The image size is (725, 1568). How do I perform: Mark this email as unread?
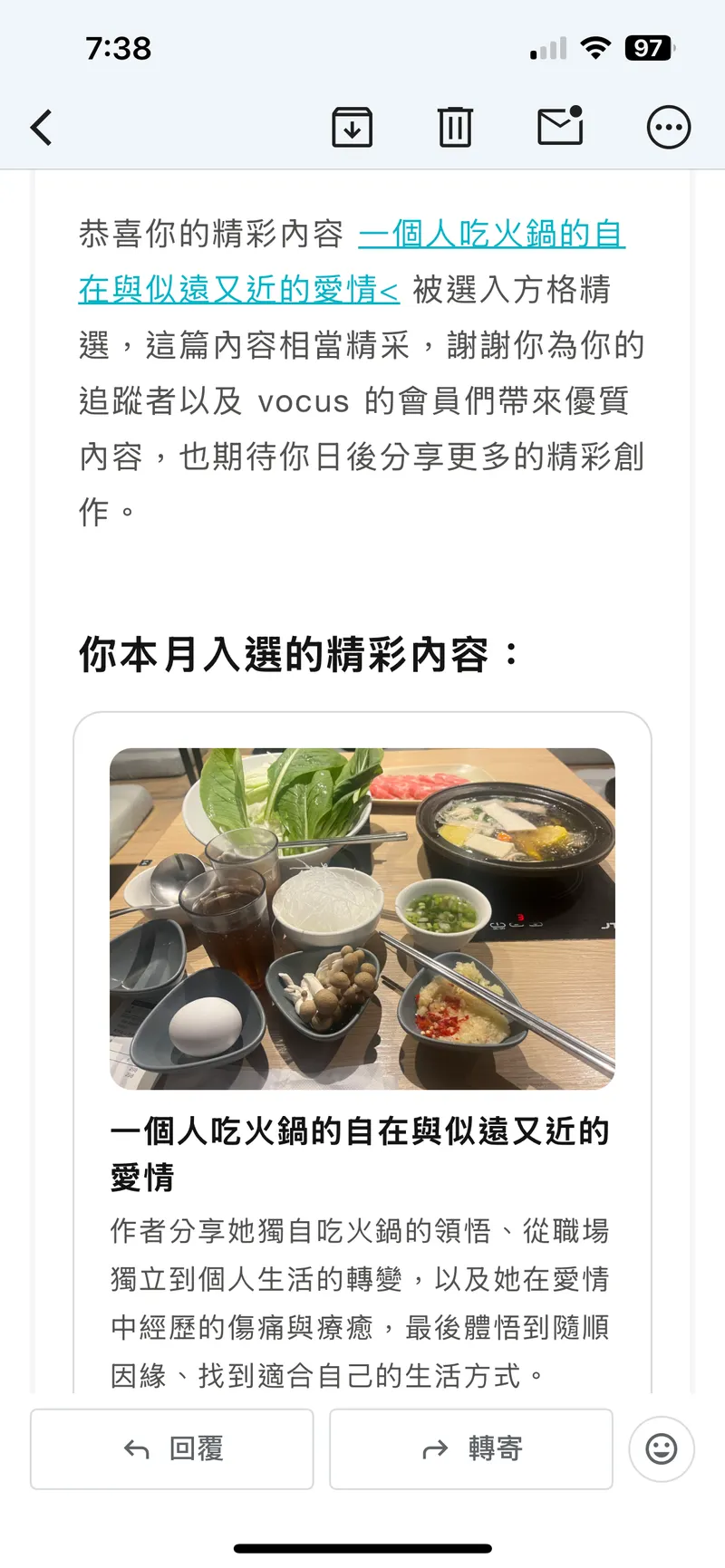pyautogui.click(x=560, y=128)
